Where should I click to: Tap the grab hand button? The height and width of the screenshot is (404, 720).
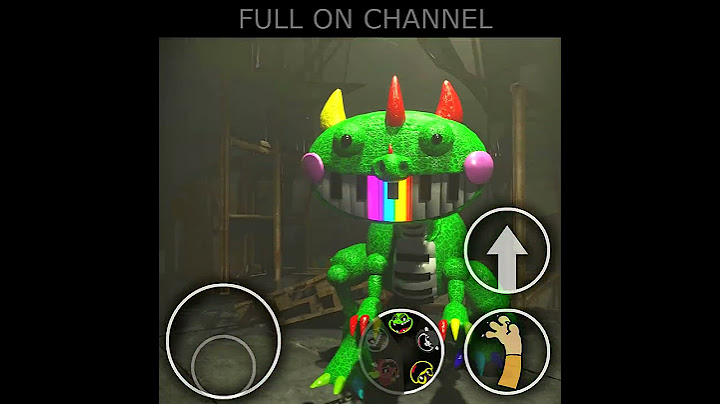click(x=507, y=350)
